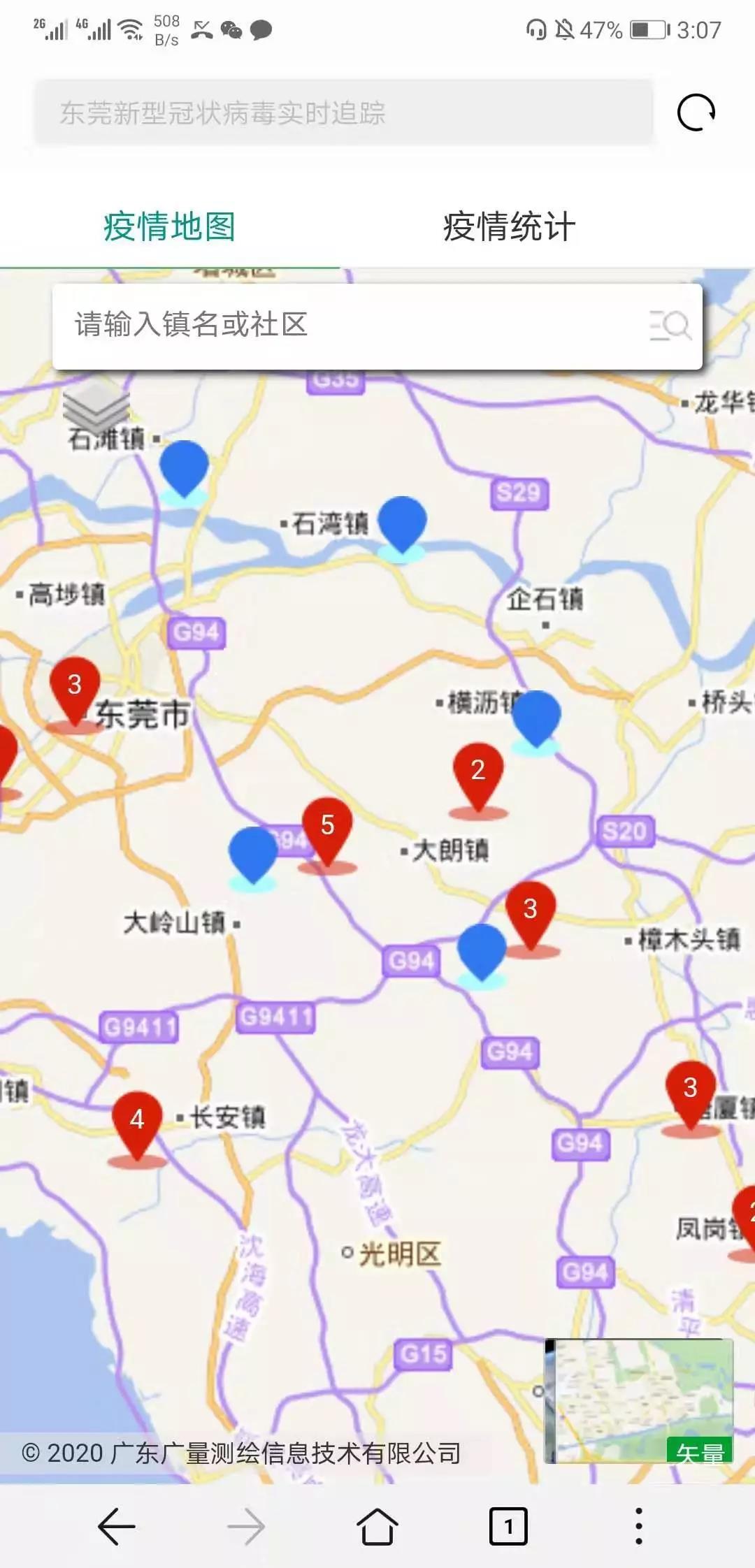Image resolution: width=755 pixels, height=1568 pixels.
Task: Tap the browser address bar
Action: pyautogui.click(x=343, y=112)
